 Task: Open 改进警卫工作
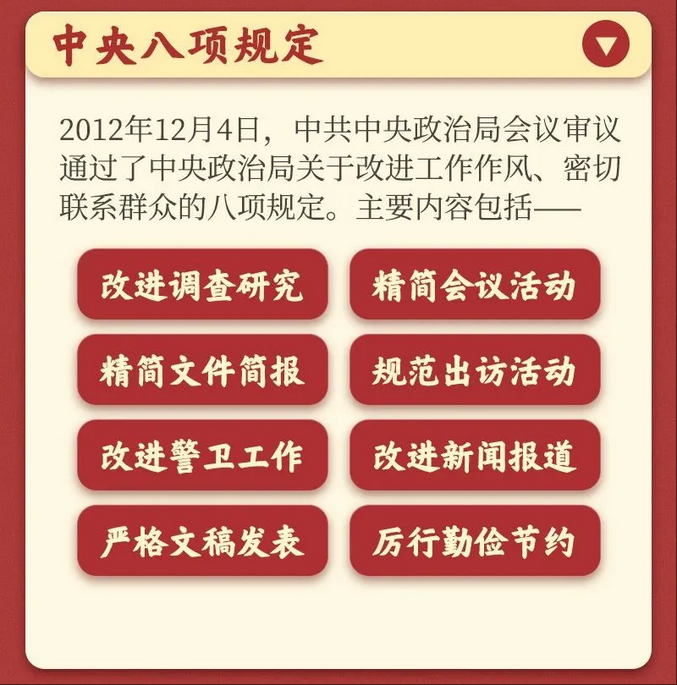coord(202,455)
